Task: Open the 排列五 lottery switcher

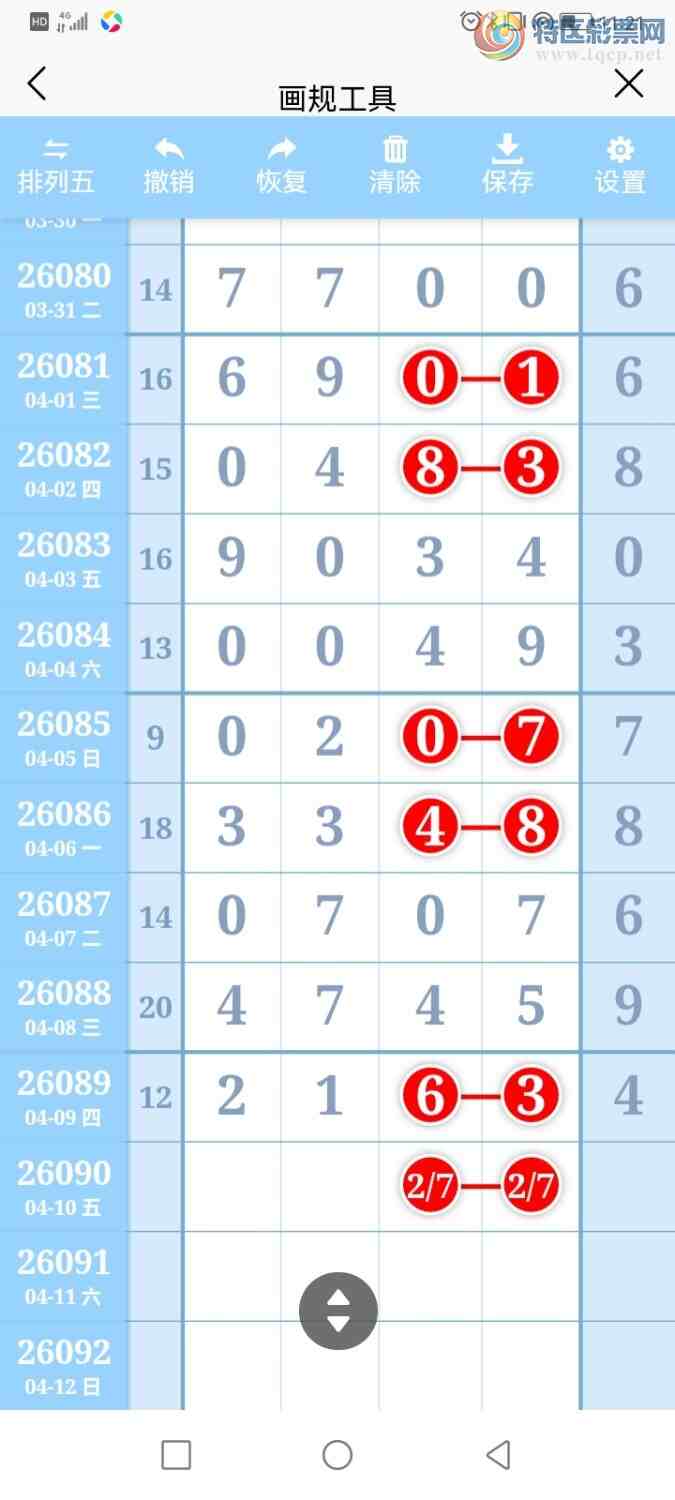Action: coord(56,167)
